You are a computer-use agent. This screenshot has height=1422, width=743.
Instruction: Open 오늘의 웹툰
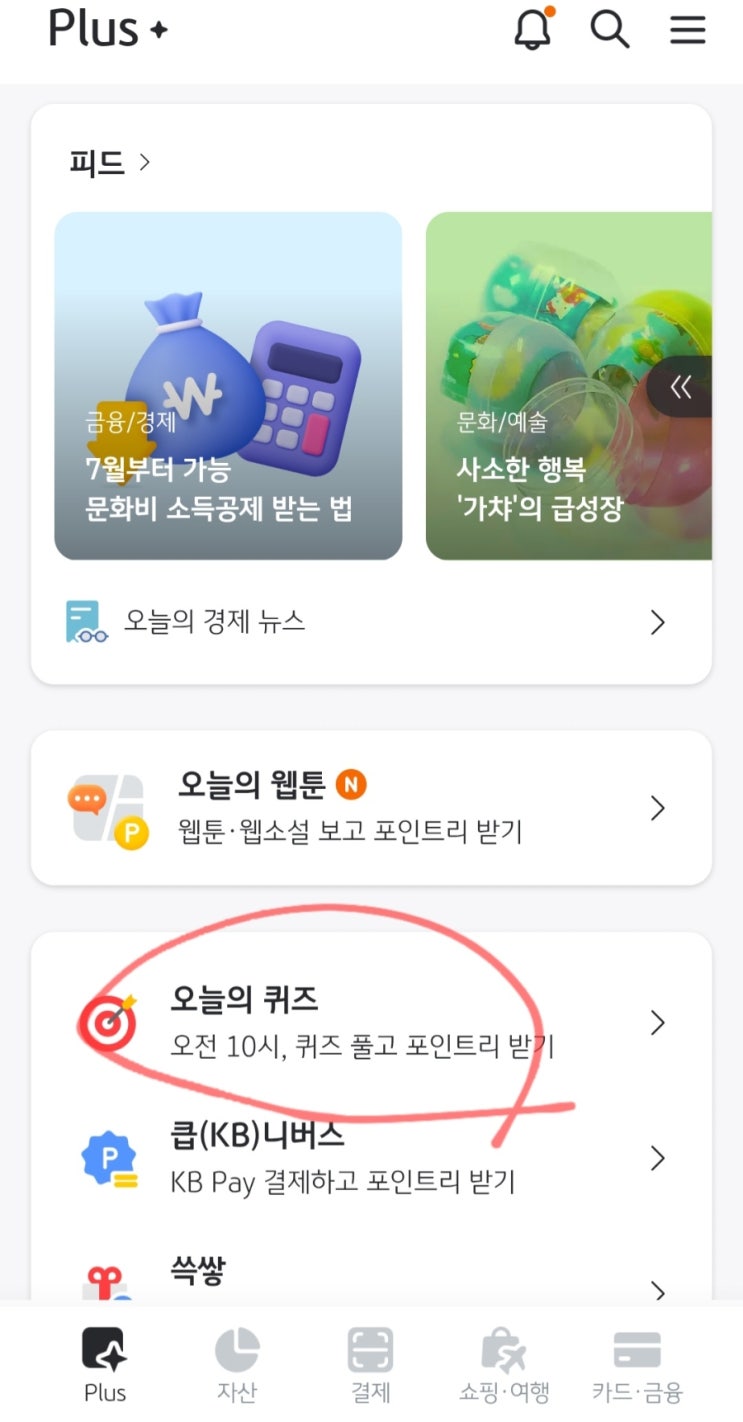point(370,808)
